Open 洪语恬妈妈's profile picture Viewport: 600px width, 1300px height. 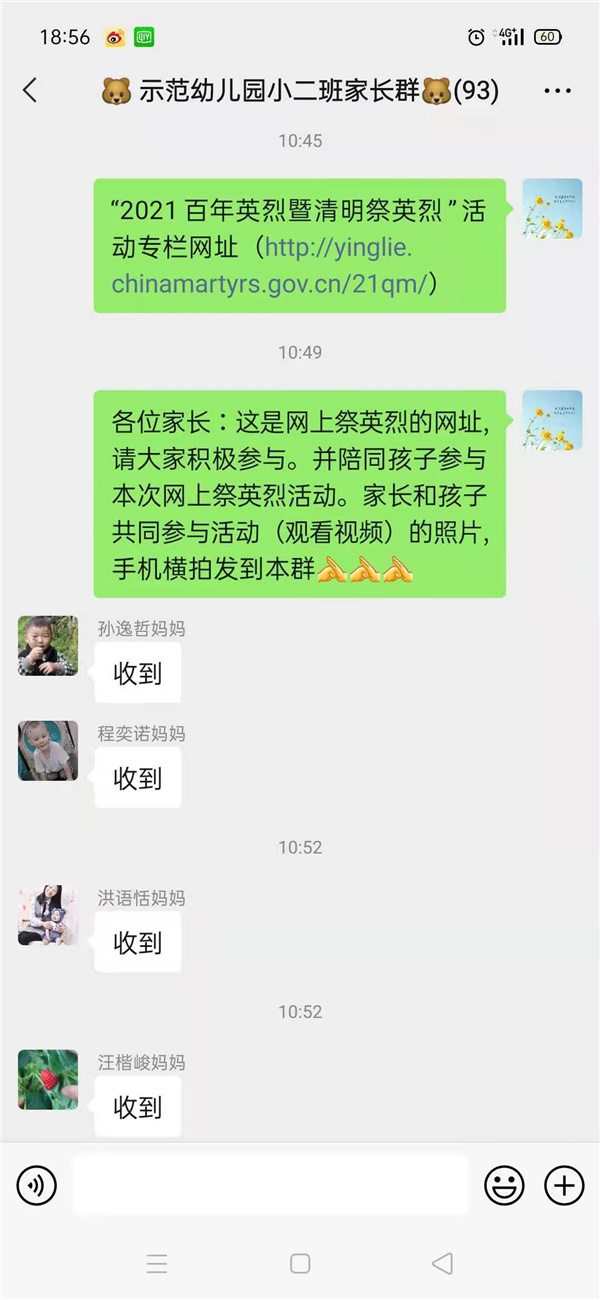click(x=48, y=915)
